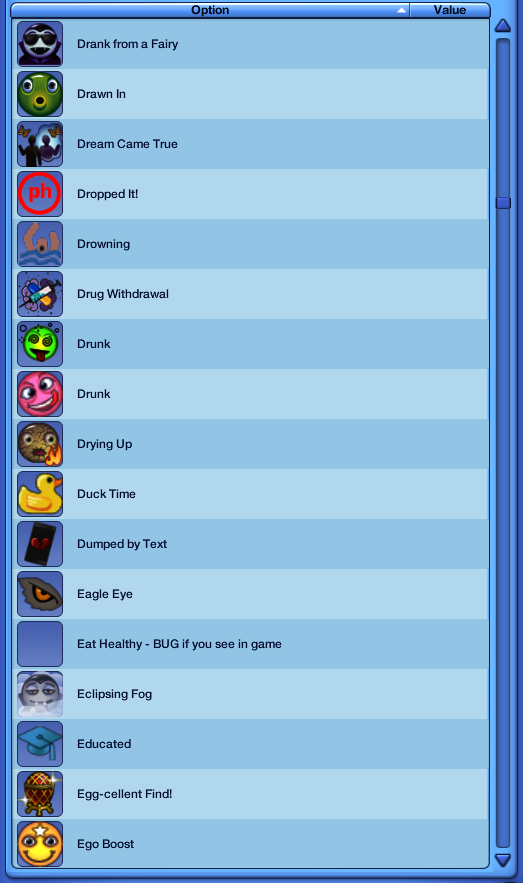Image resolution: width=523 pixels, height=883 pixels.
Task: Select the Drying Up entry
Action: coord(250,444)
